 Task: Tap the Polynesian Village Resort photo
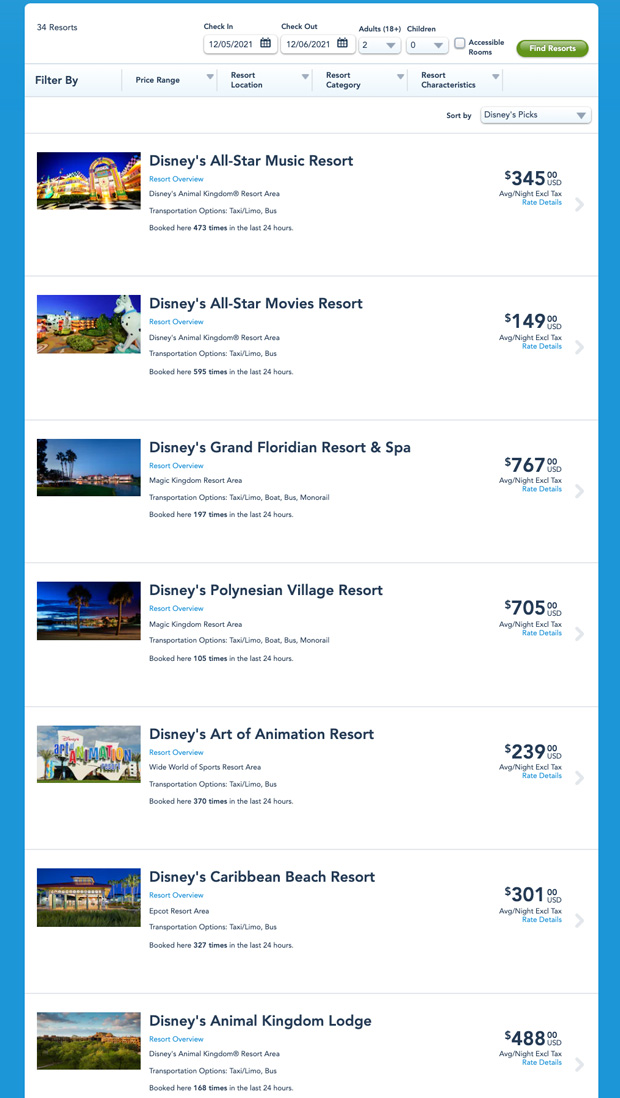click(89, 611)
